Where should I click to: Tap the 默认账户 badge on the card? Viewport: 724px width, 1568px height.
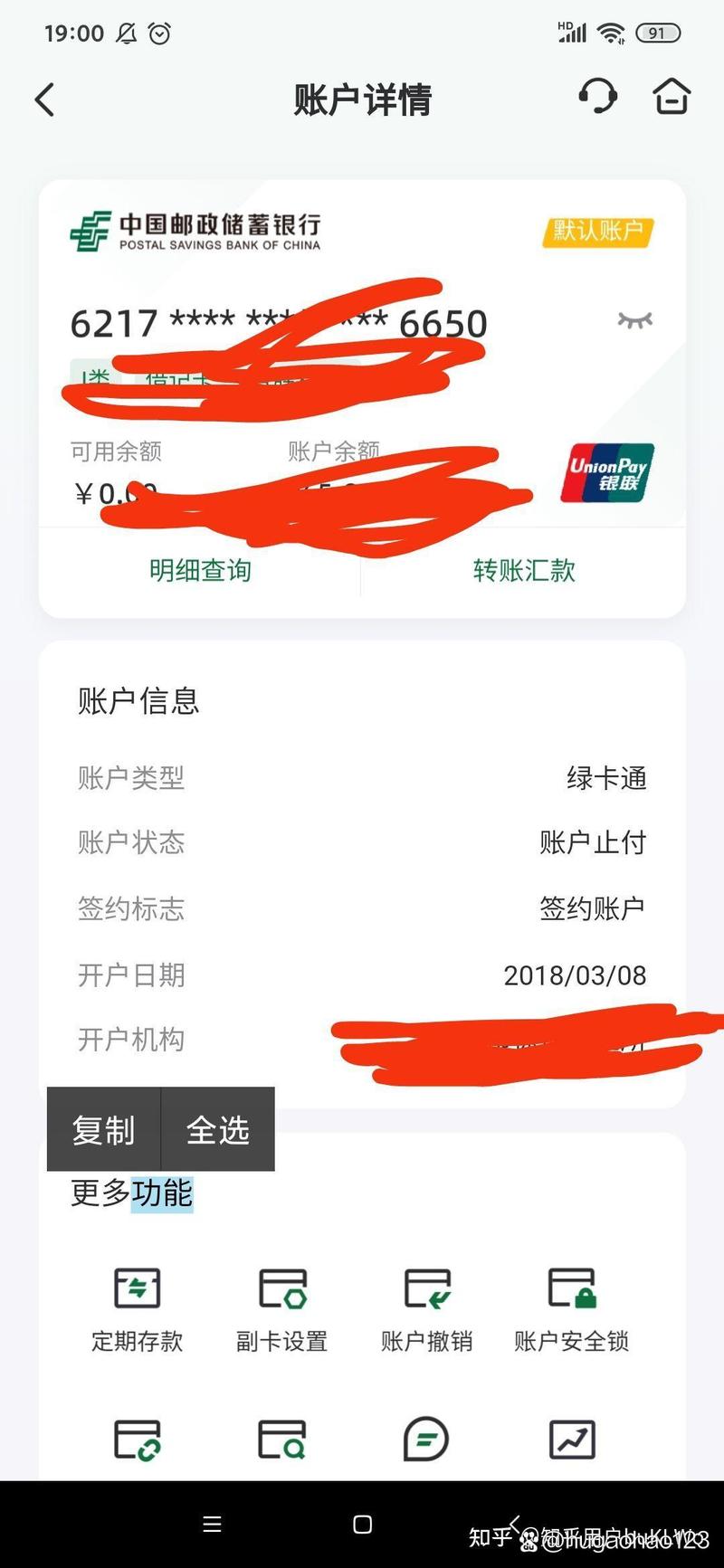[598, 233]
